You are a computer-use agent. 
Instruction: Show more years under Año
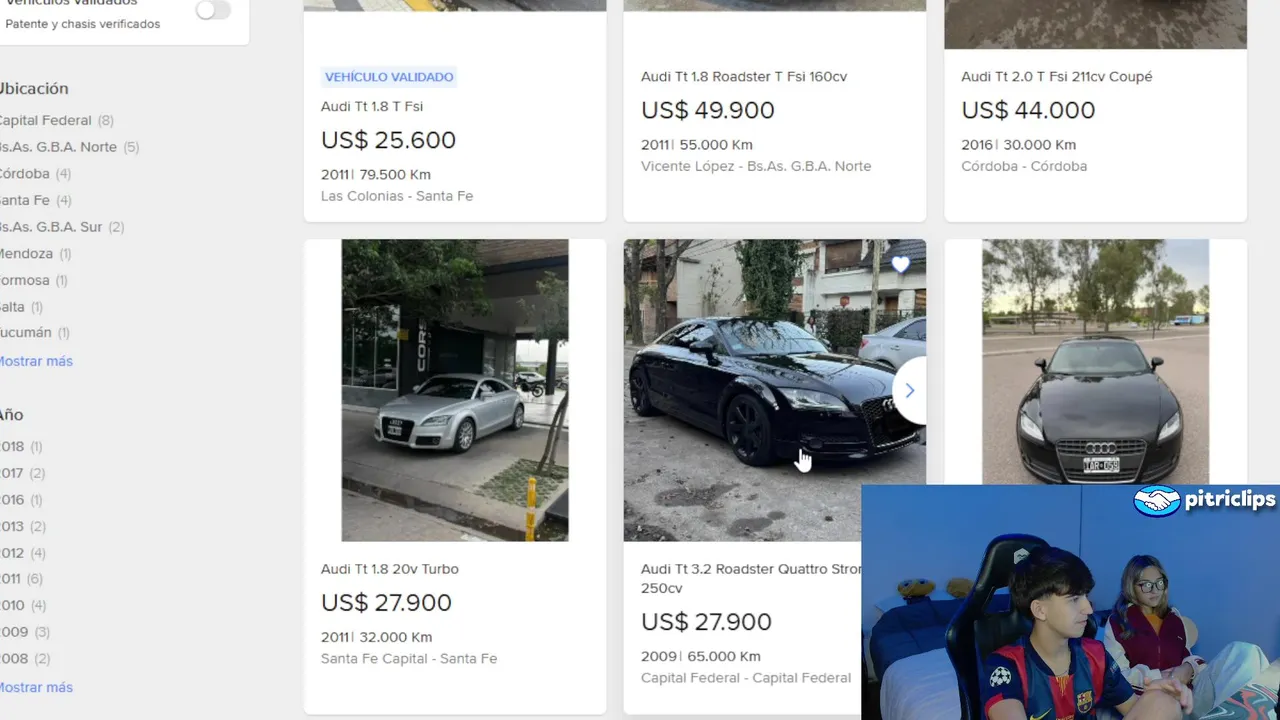pyautogui.click(x=36, y=687)
